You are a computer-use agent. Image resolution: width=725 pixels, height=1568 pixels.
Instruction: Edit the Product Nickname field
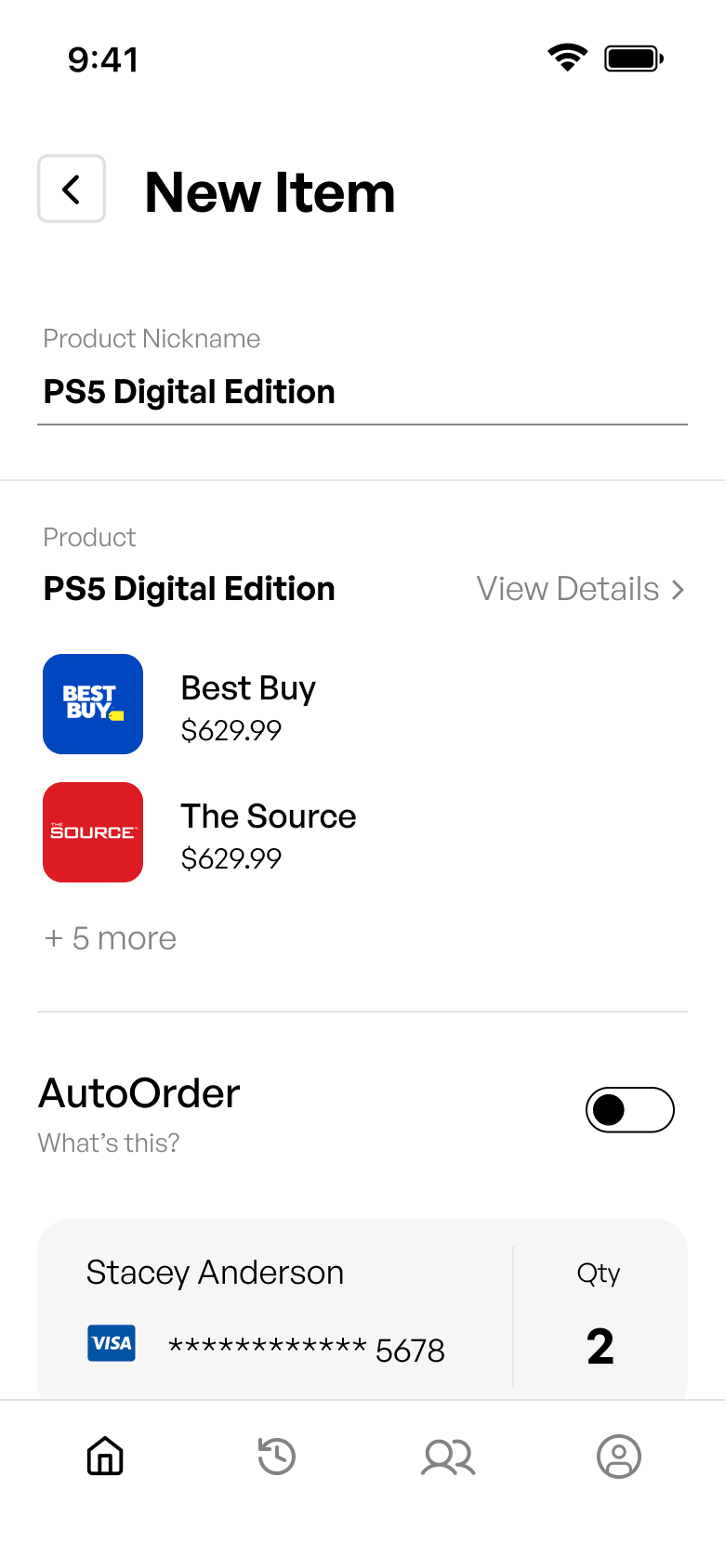tap(361, 392)
